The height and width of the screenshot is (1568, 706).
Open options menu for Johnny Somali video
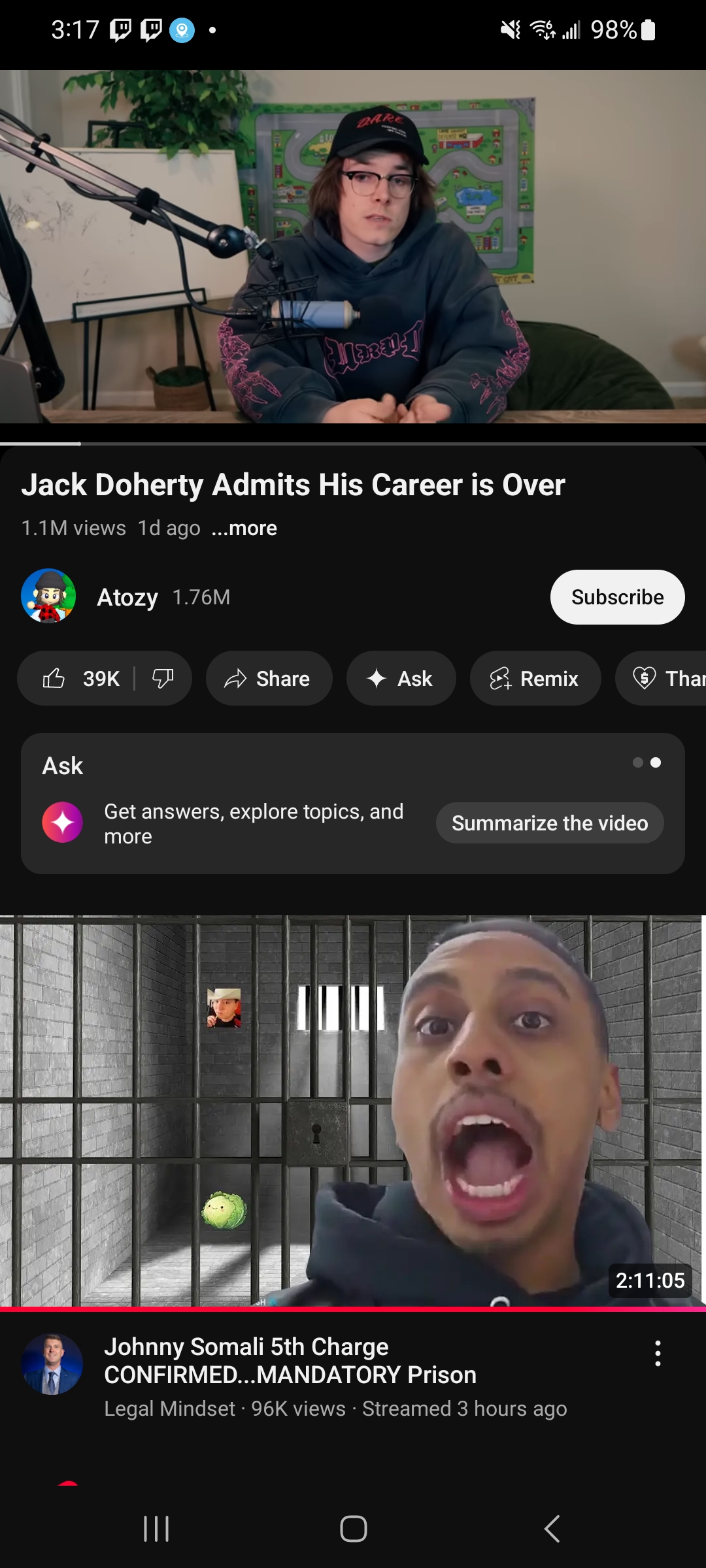[658, 1354]
